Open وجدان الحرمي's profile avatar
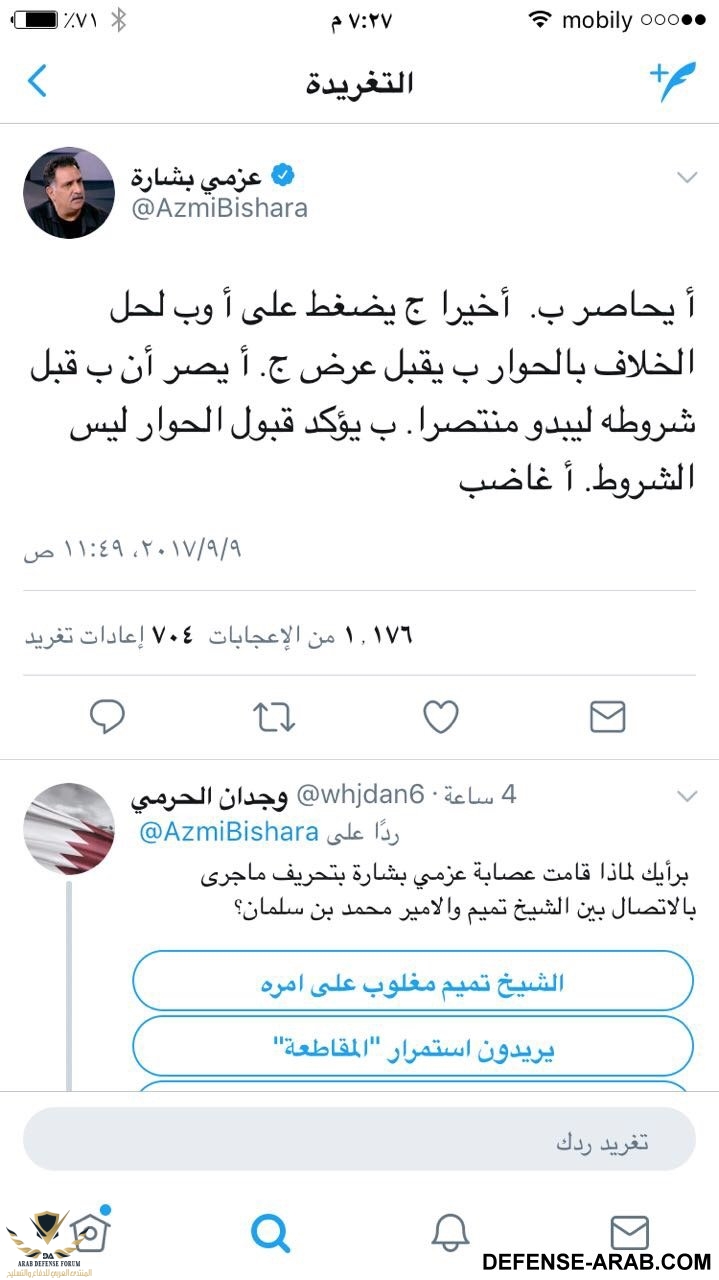Screen dimensions: 719x1280 pos(69,829)
